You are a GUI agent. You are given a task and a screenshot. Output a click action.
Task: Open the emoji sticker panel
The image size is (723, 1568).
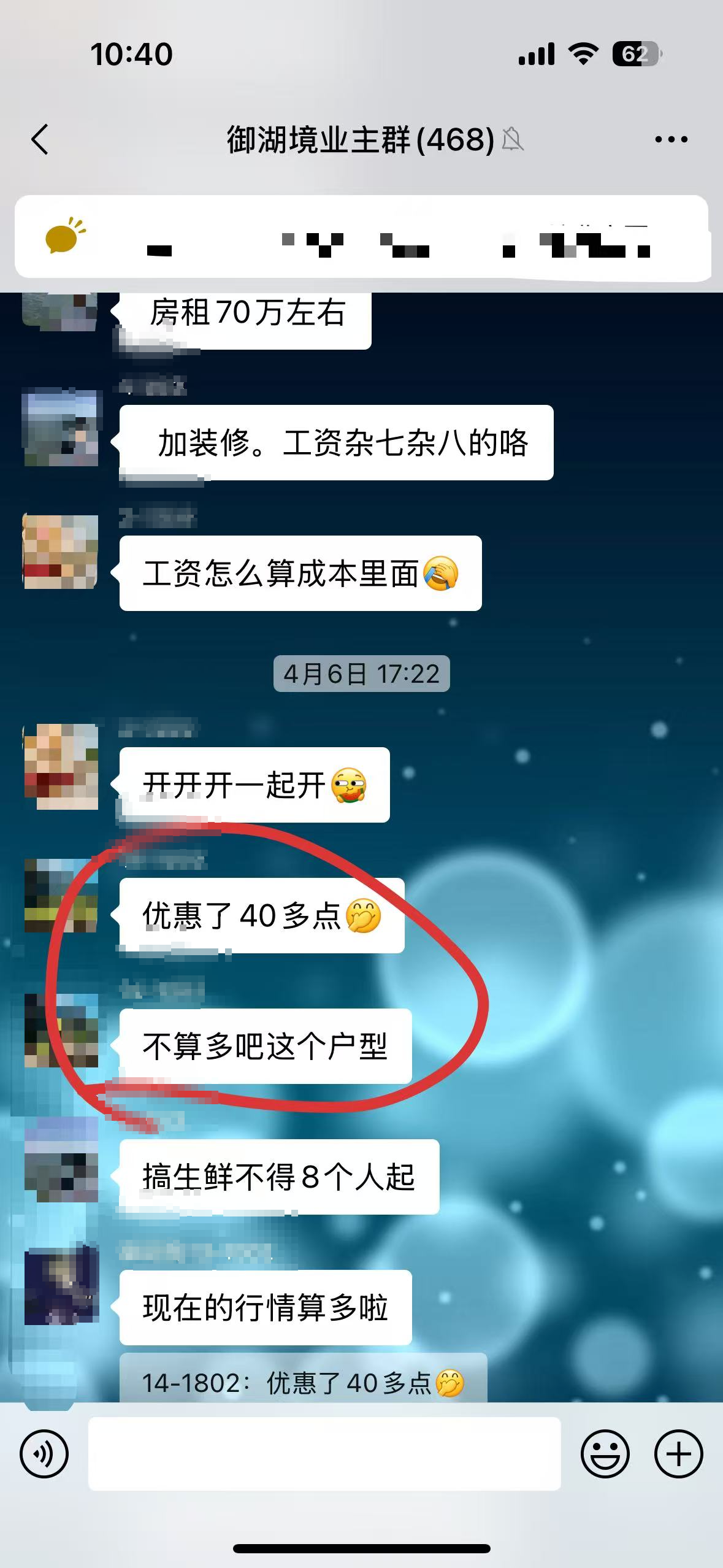(x=605, y=1453)
